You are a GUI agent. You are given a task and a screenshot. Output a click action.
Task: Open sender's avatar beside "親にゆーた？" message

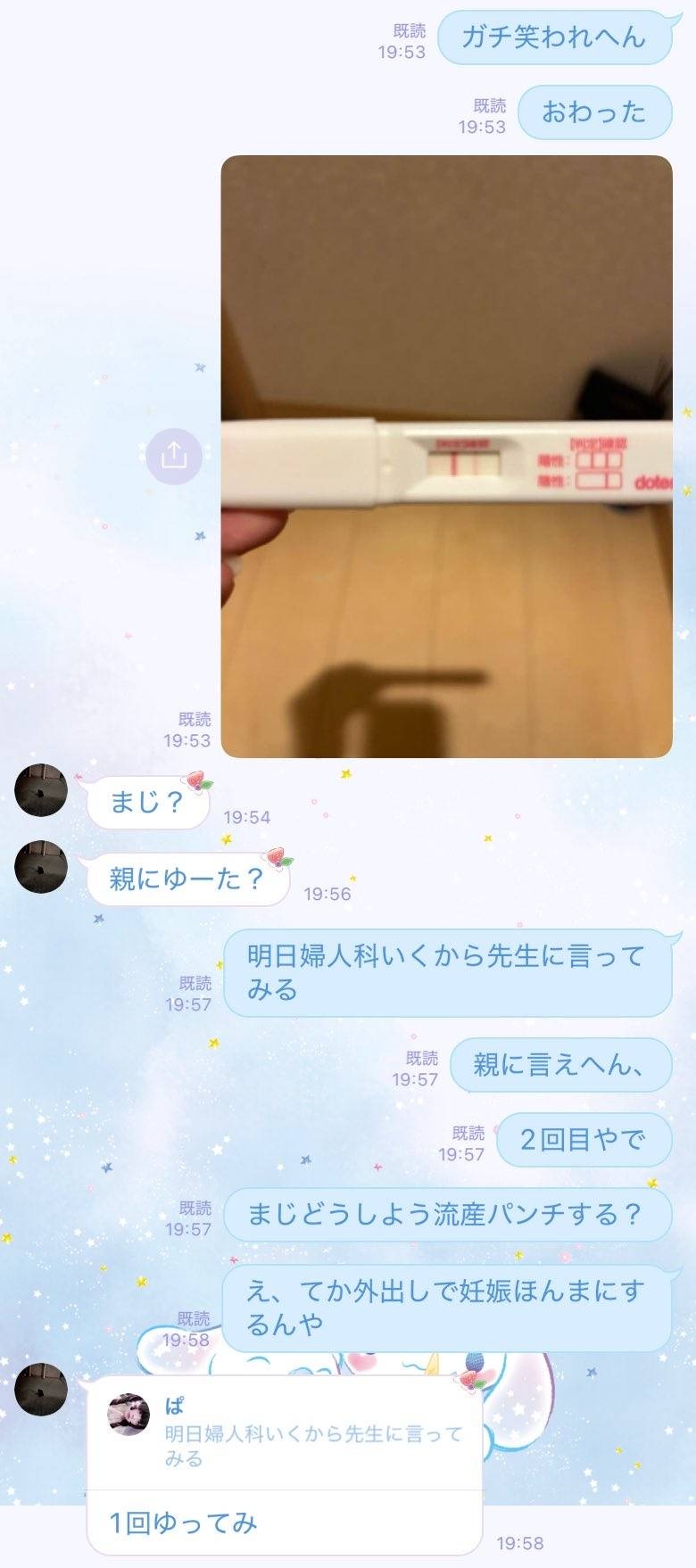pos(41,866)
